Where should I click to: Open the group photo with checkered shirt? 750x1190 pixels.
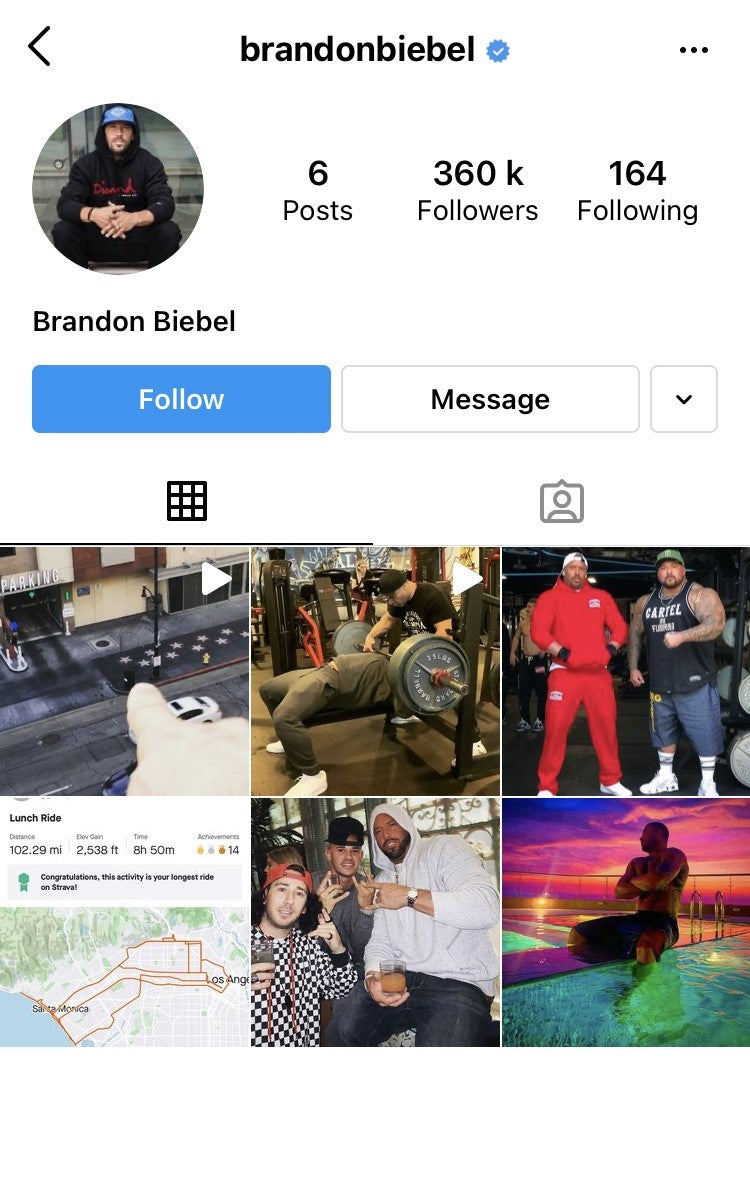tap(375, 922)
